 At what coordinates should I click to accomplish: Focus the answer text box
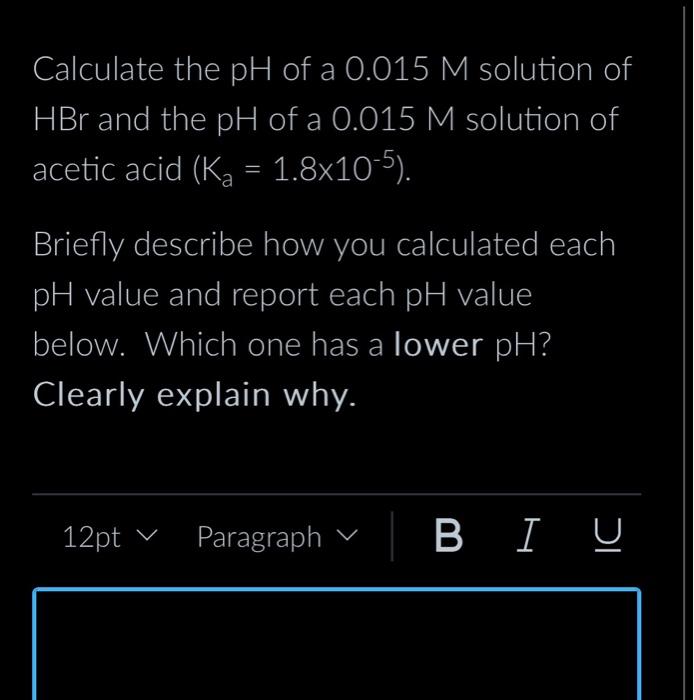(336, 645)
